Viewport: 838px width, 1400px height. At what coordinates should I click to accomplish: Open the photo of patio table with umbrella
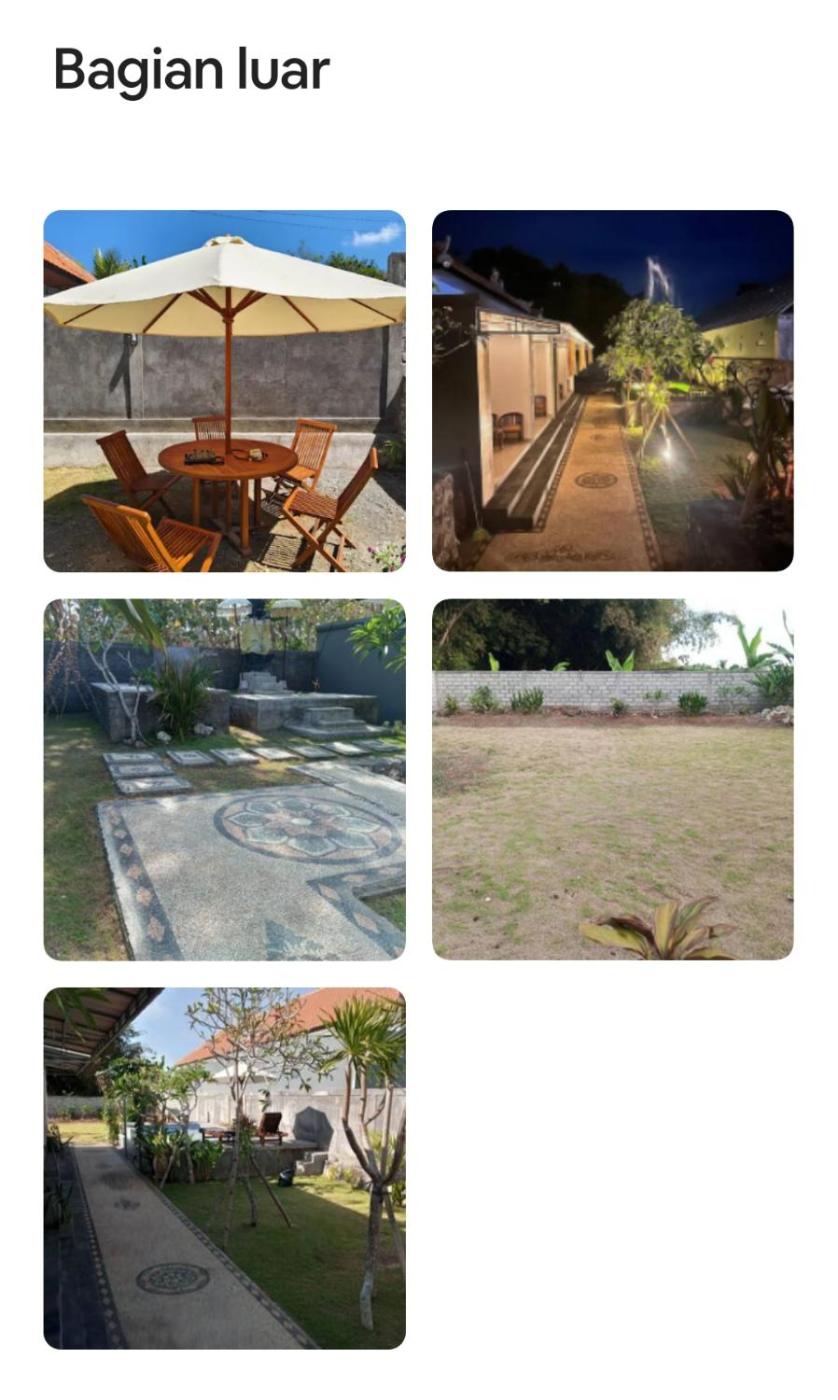coord(224,391)
